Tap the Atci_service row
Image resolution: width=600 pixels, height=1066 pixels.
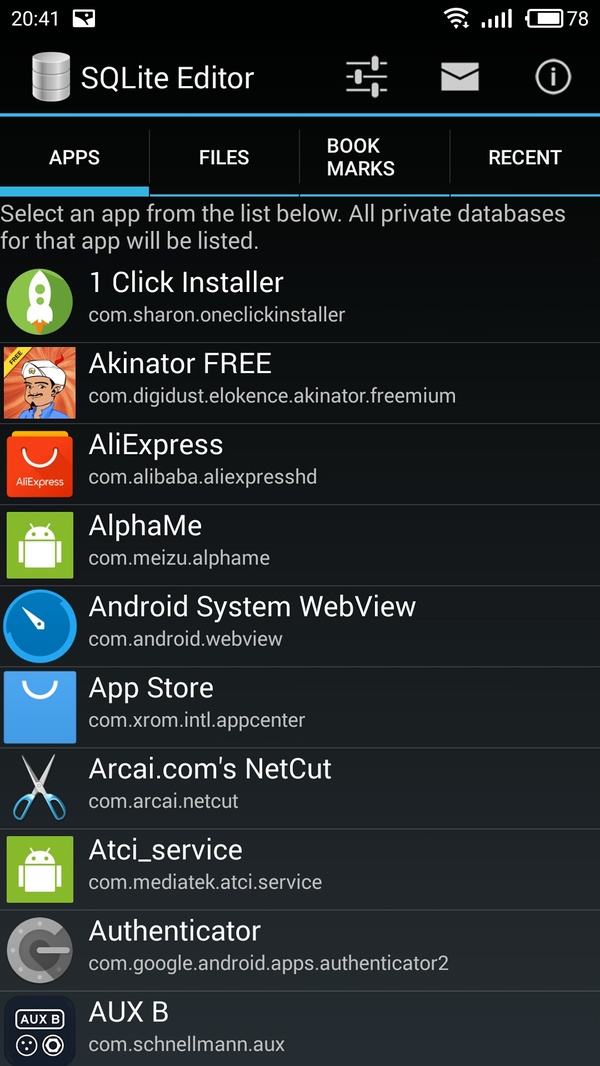pos(300,867)
